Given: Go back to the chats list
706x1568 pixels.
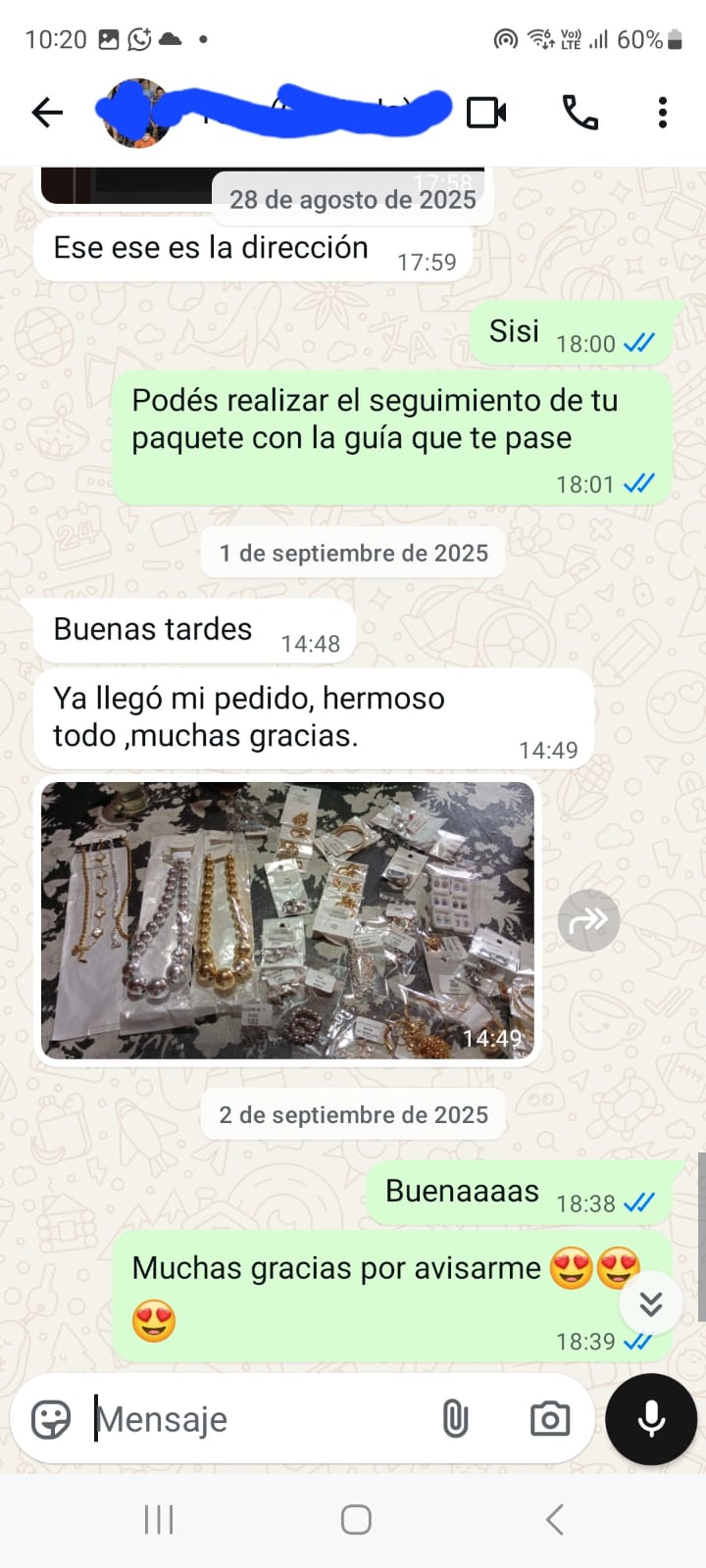Looking at the screenshot, I should pyautogui.click(x=47, y=113).
